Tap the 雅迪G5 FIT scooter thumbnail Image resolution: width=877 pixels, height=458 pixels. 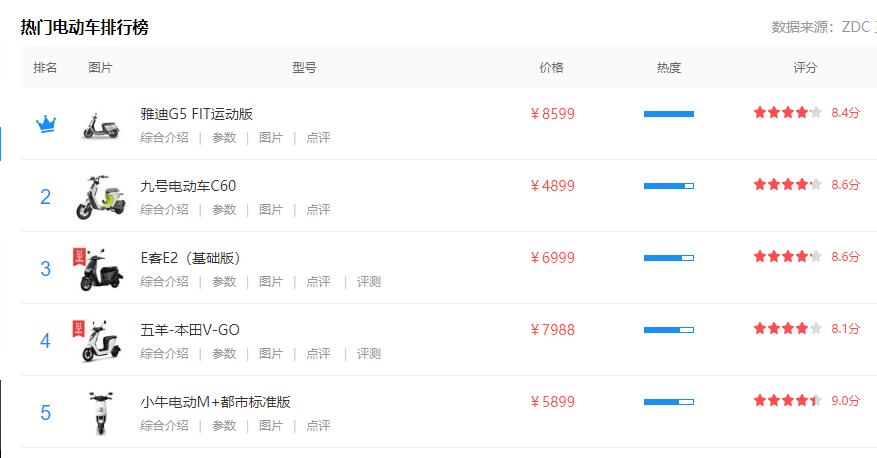pos(100,125)
